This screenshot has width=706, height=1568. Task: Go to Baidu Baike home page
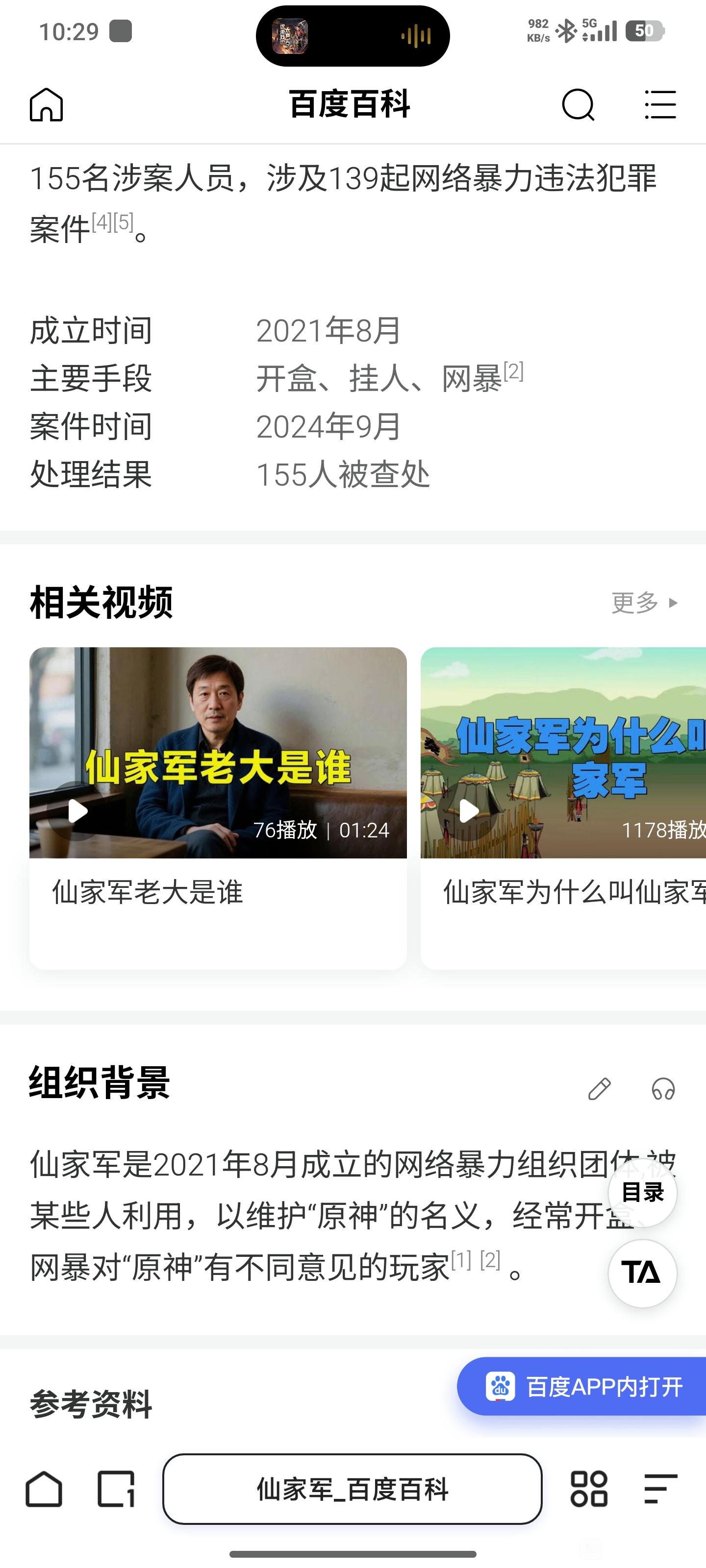(x=46, y=105)
